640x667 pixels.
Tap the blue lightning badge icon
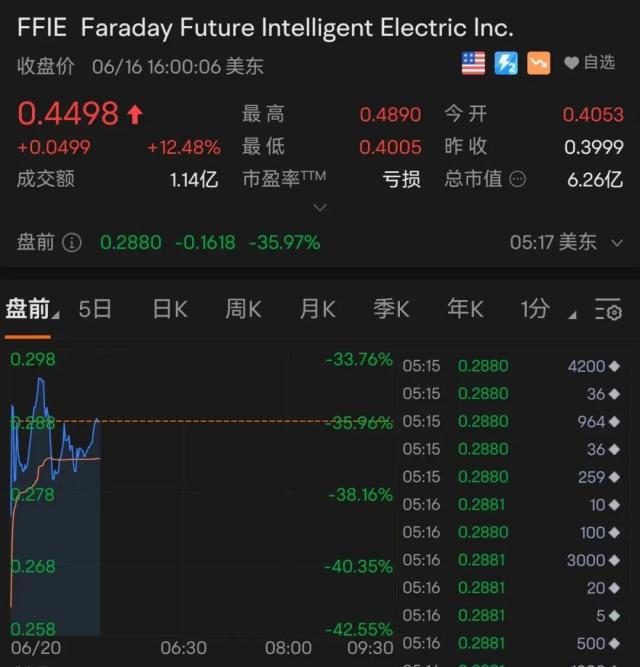coord(506,63)
